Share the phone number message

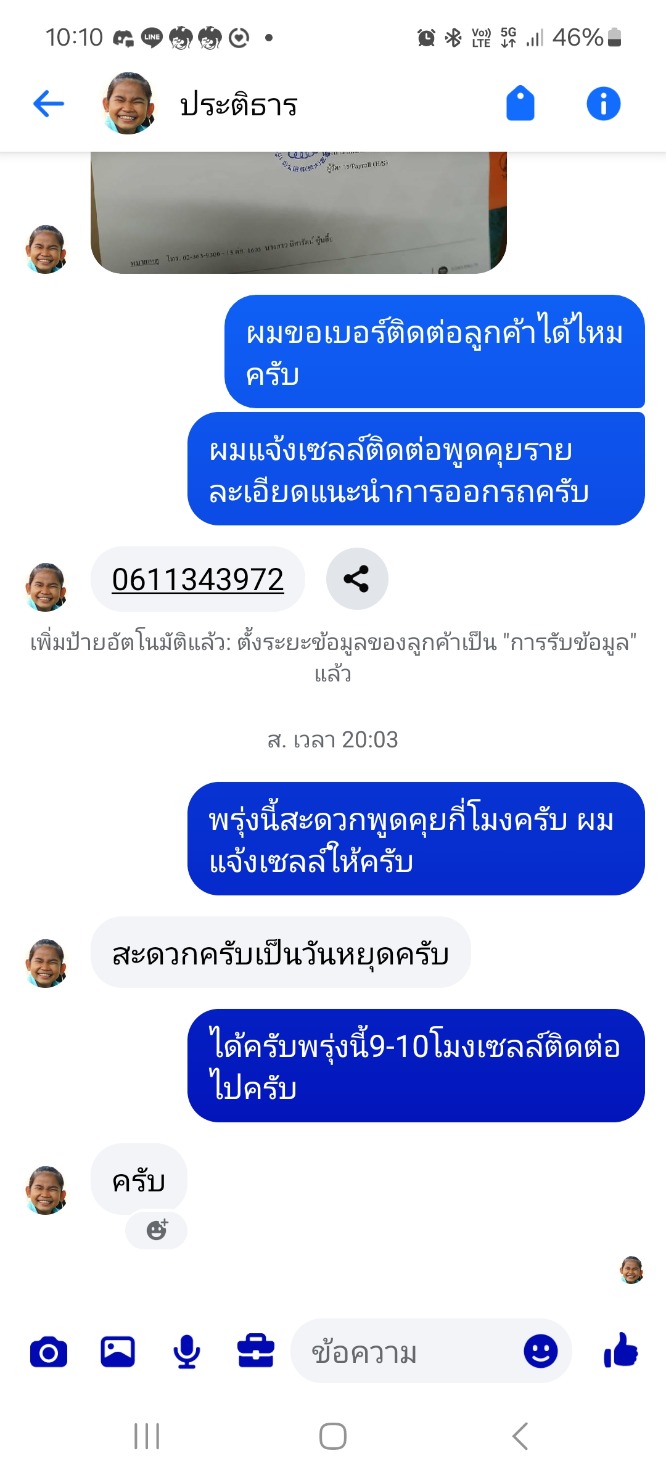[x=357, y=579]
